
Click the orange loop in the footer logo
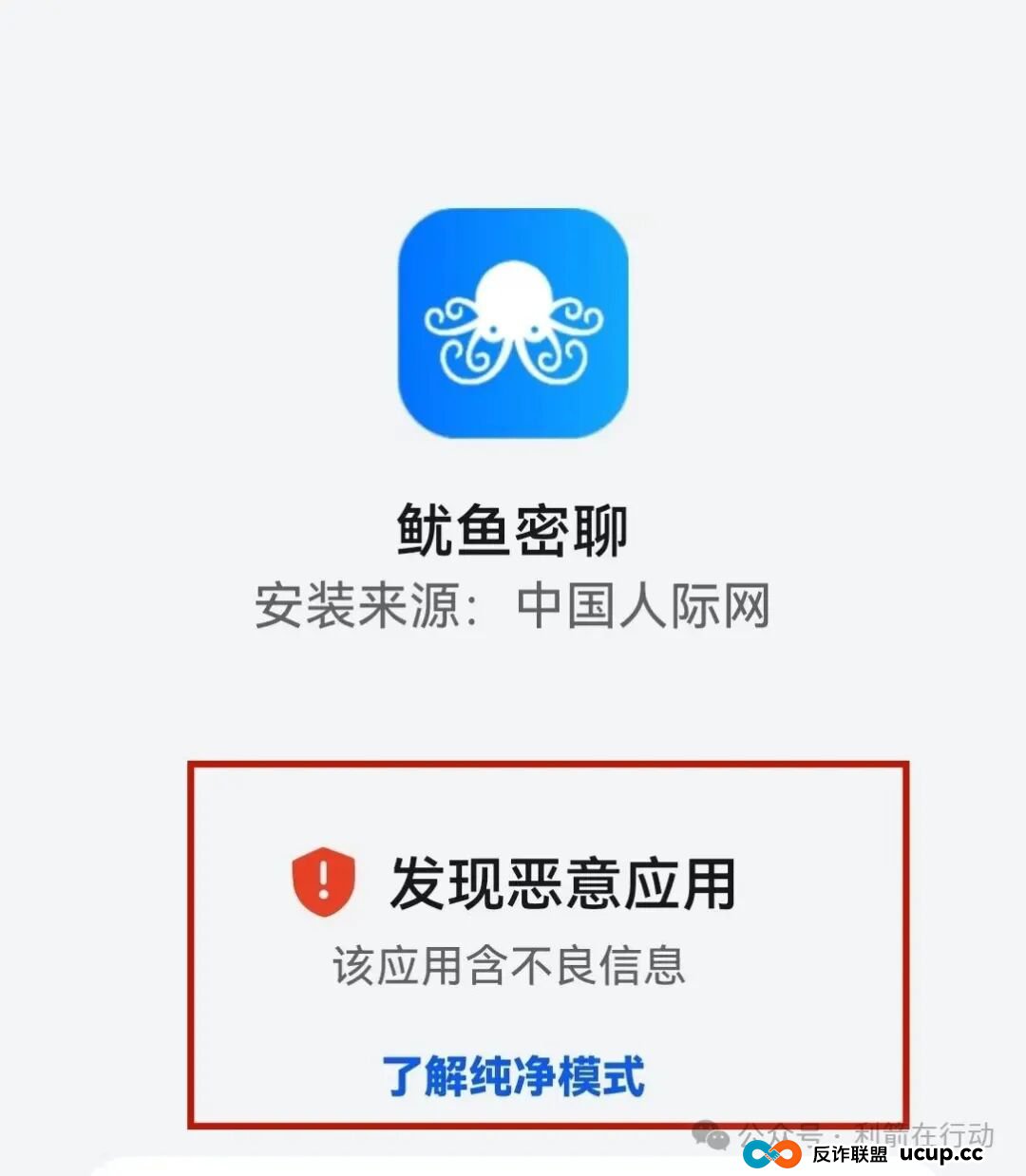(x=786, y=1154)
